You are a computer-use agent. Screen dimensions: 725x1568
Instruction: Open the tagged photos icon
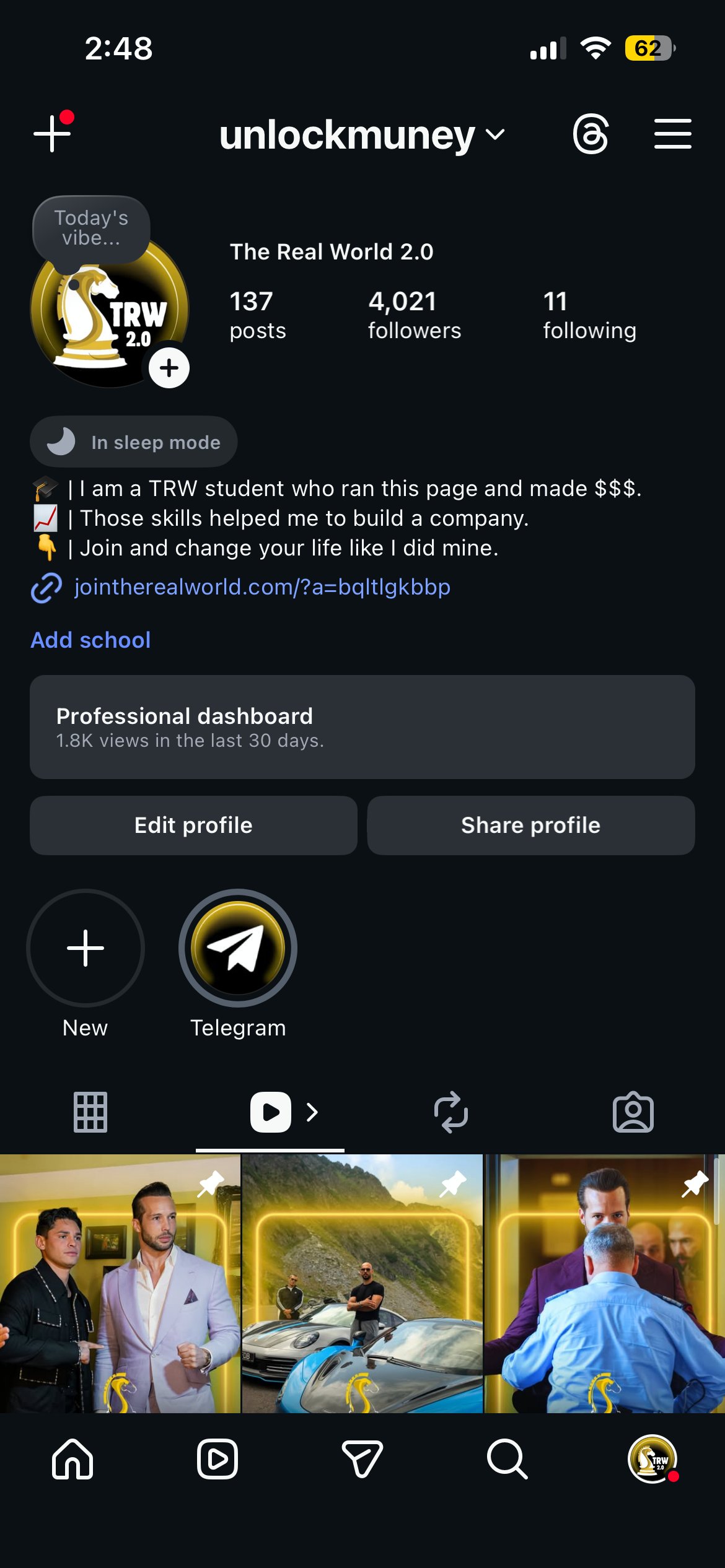pos(634,1112)
